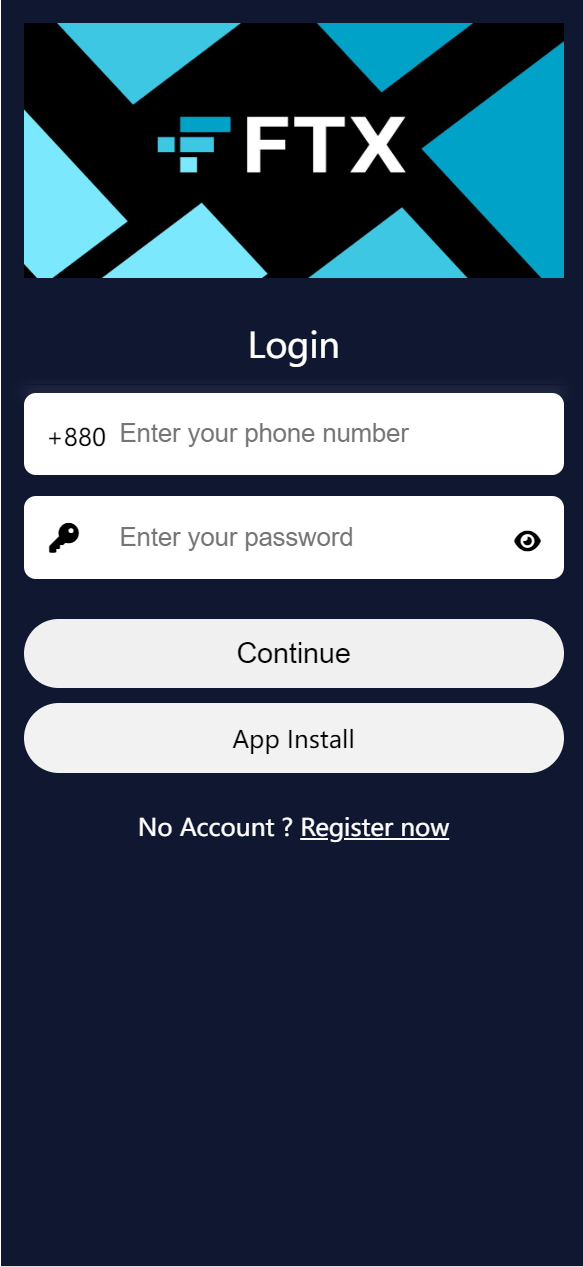Show password with the eye icon

[x=527, y=541]
